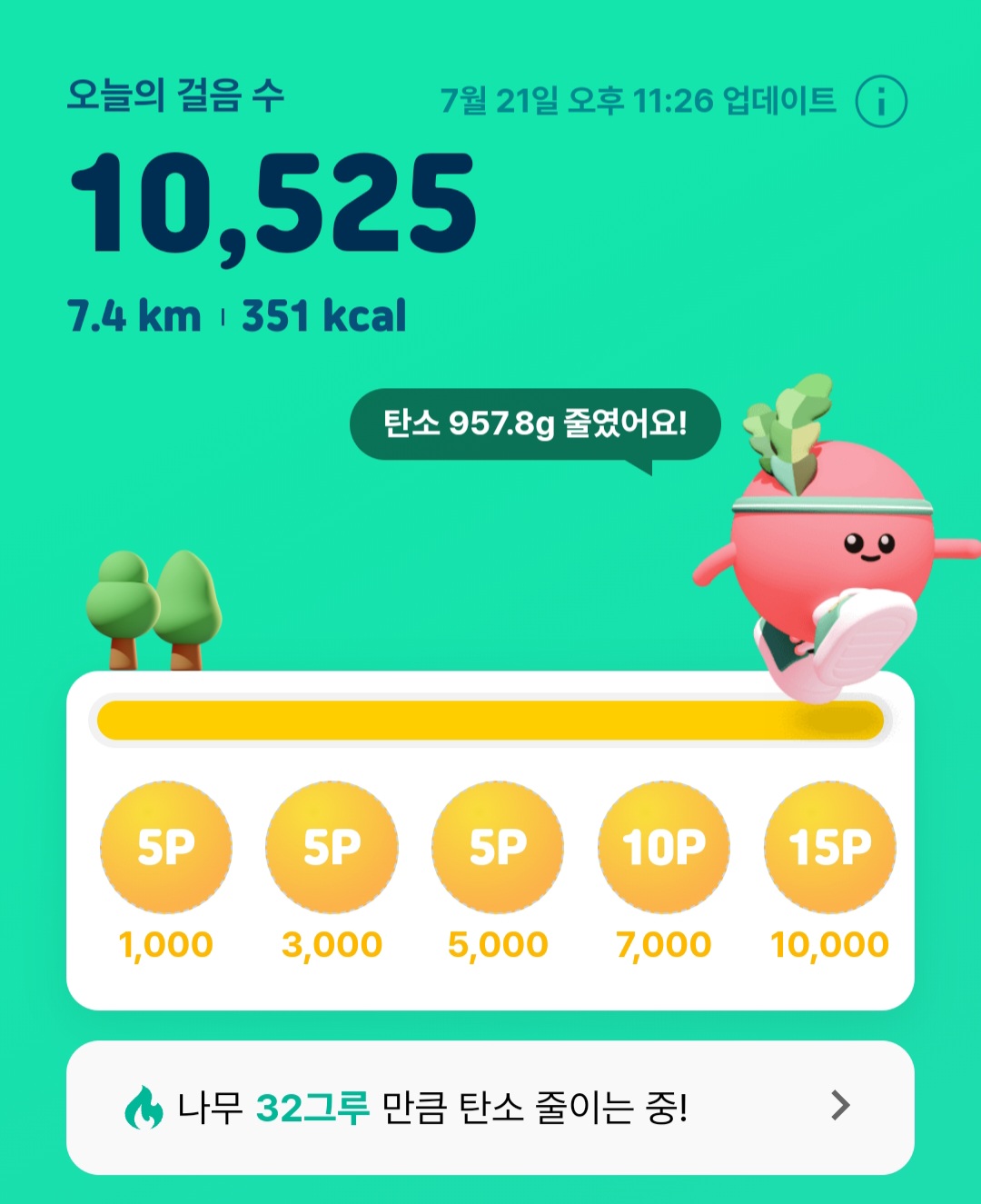981x1204 pixels.
Task: Open the step count info icon
Action: point(880,101)
